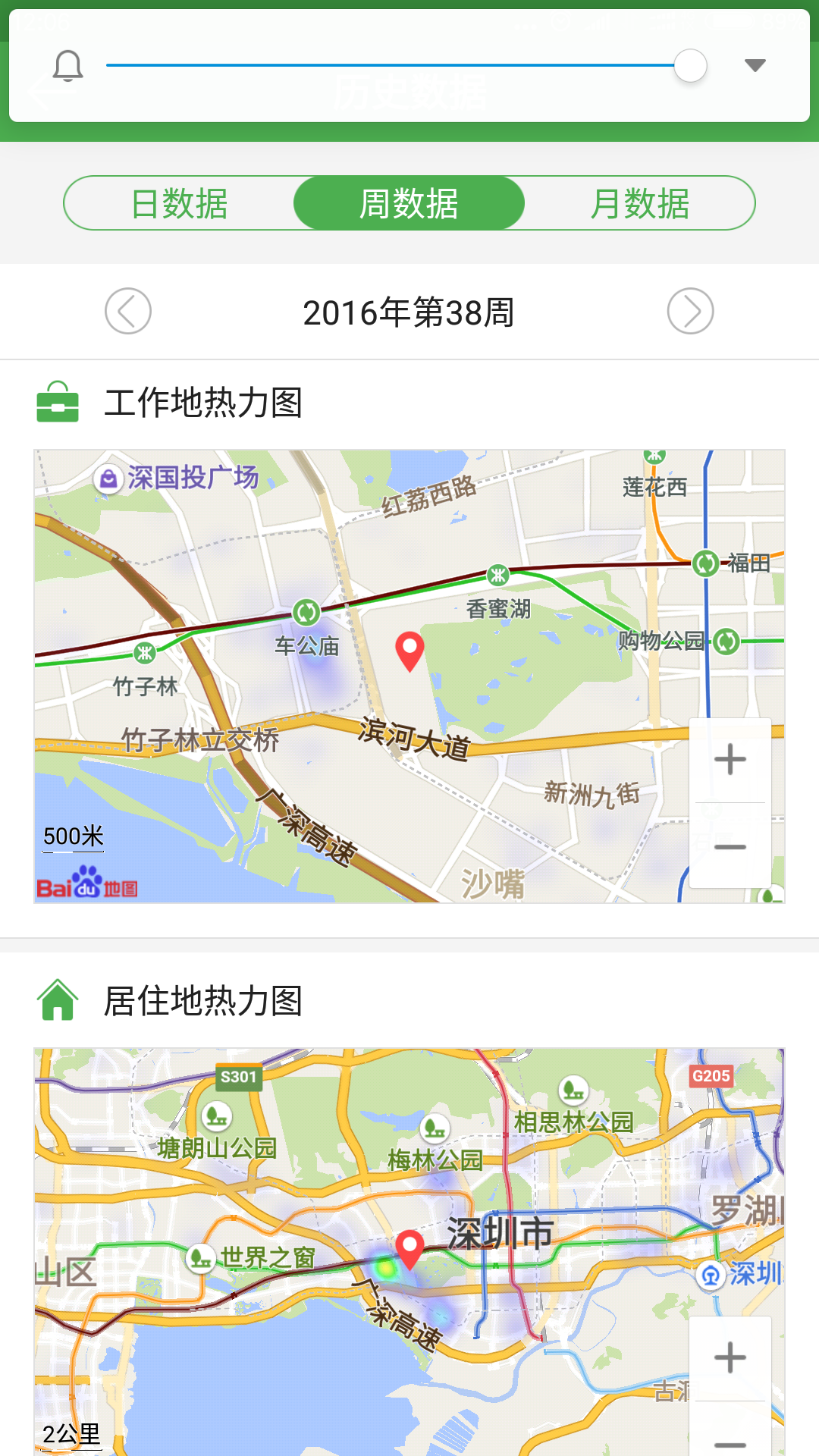Select the red pin near 深圳市 on residence map
819x1456 pixels.
pos(410,1244)
